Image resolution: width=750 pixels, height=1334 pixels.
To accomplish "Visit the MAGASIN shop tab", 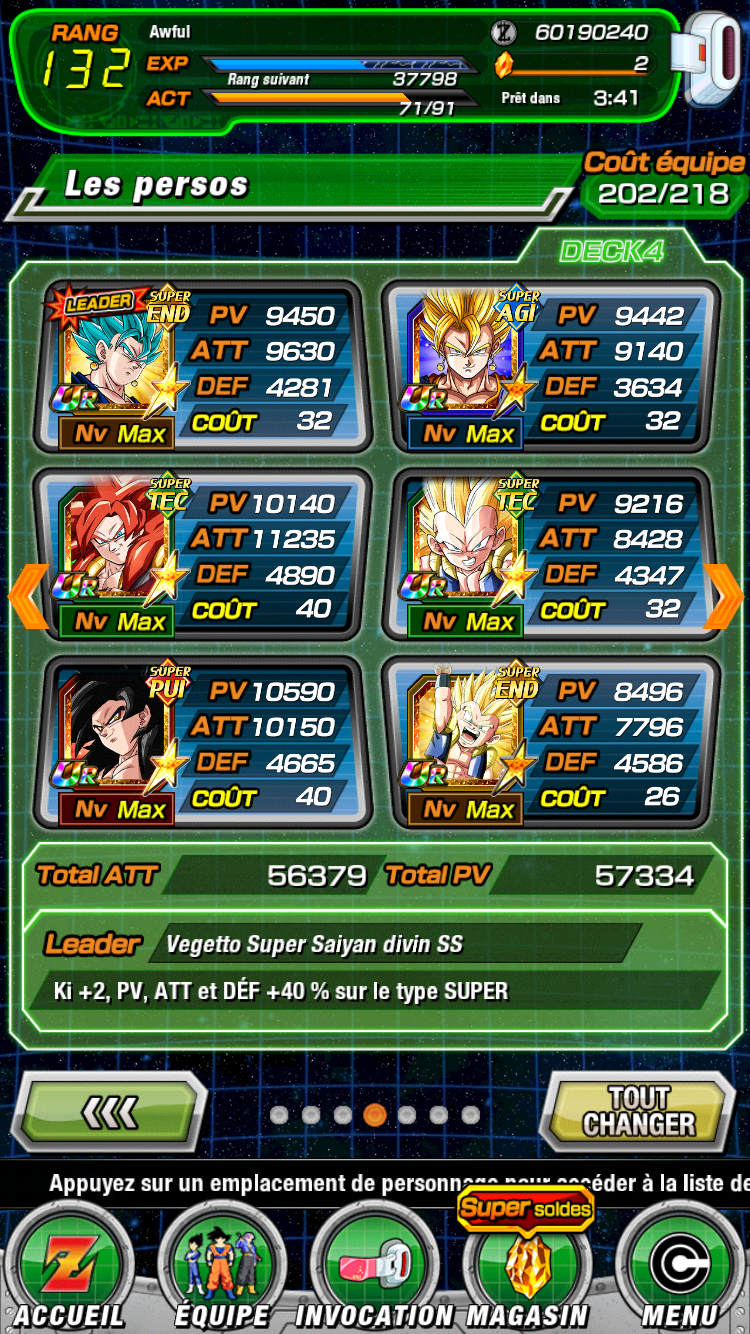I will click(x=527, y=1268).
